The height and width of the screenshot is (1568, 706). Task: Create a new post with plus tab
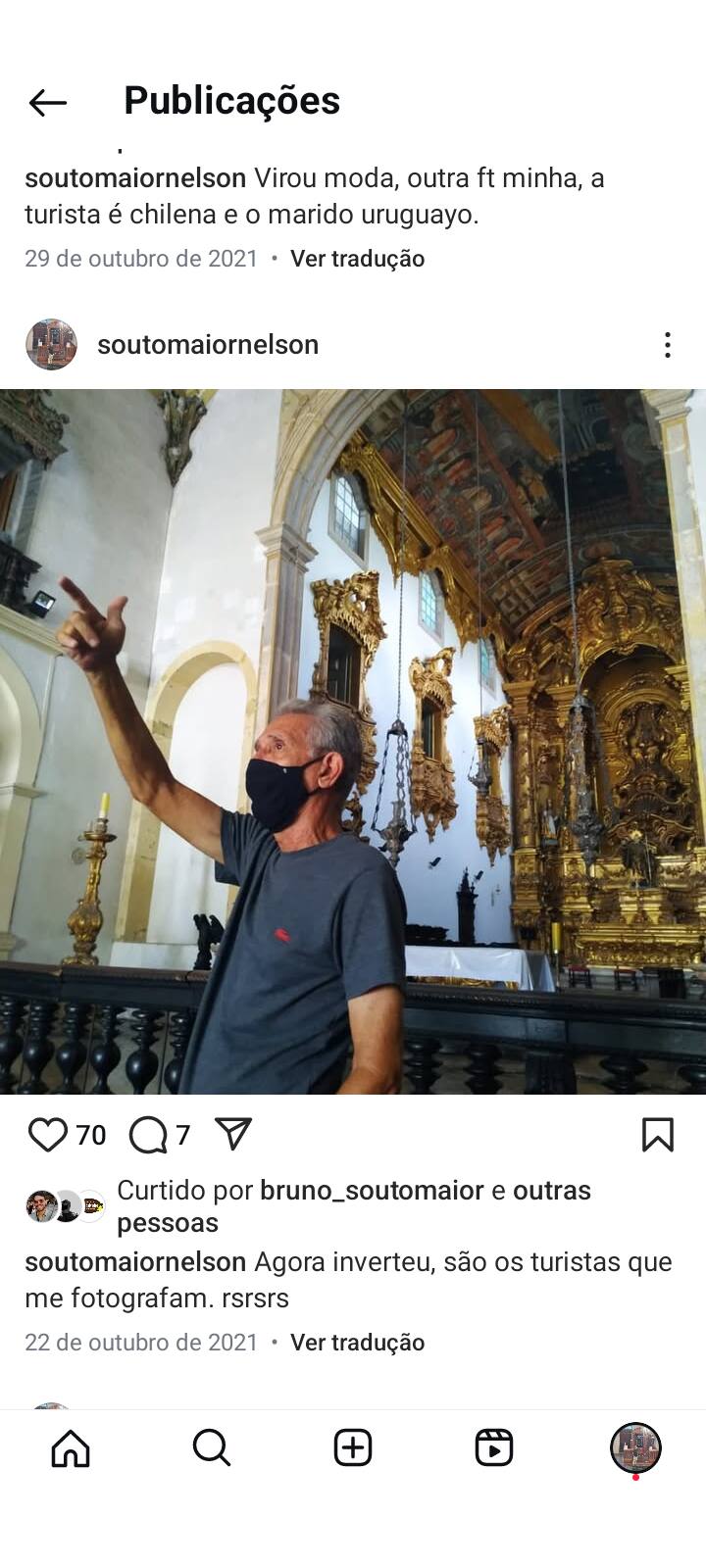(353, 1447)
